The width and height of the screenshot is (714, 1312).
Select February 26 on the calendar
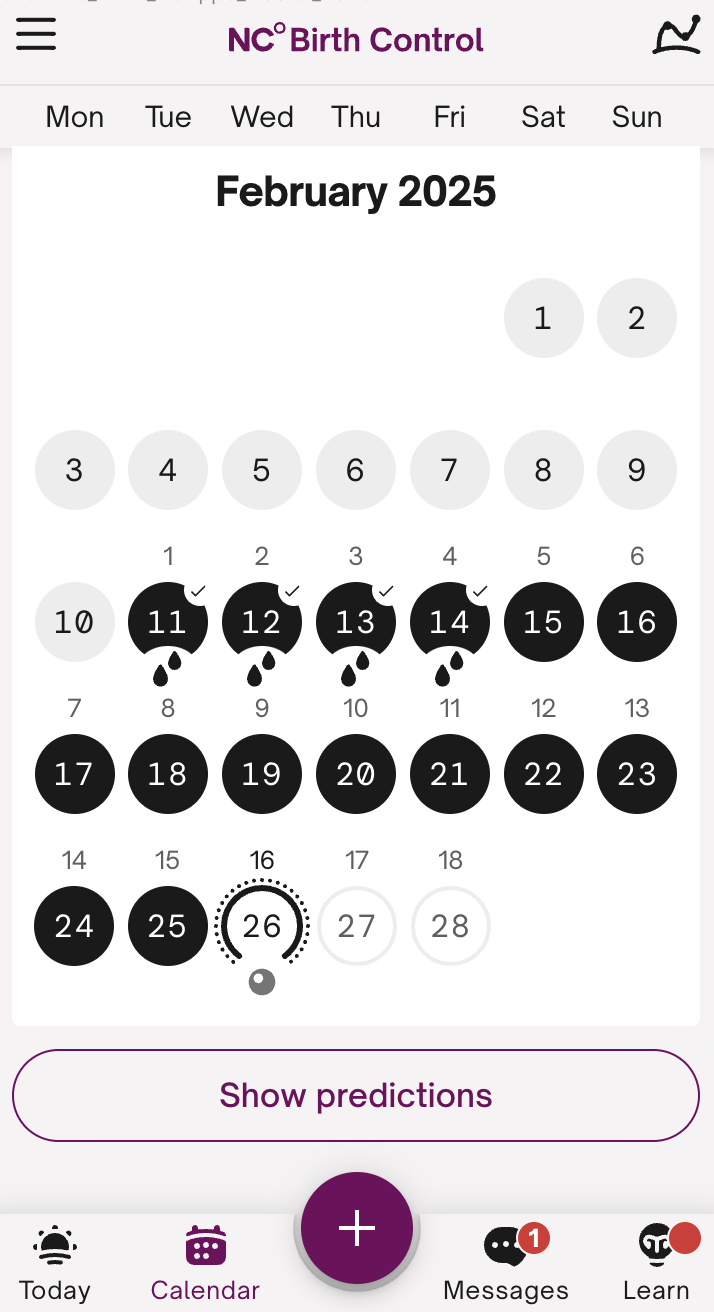tap(262, 926)
